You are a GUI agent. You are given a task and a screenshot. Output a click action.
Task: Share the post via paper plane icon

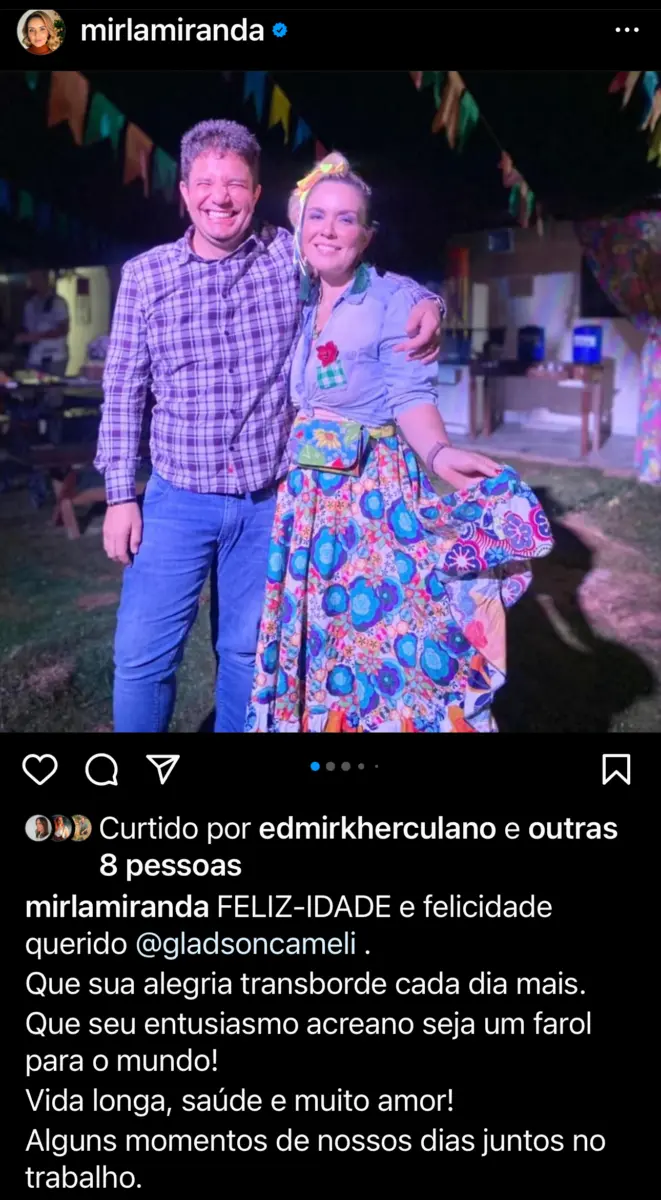click(162, 768)
